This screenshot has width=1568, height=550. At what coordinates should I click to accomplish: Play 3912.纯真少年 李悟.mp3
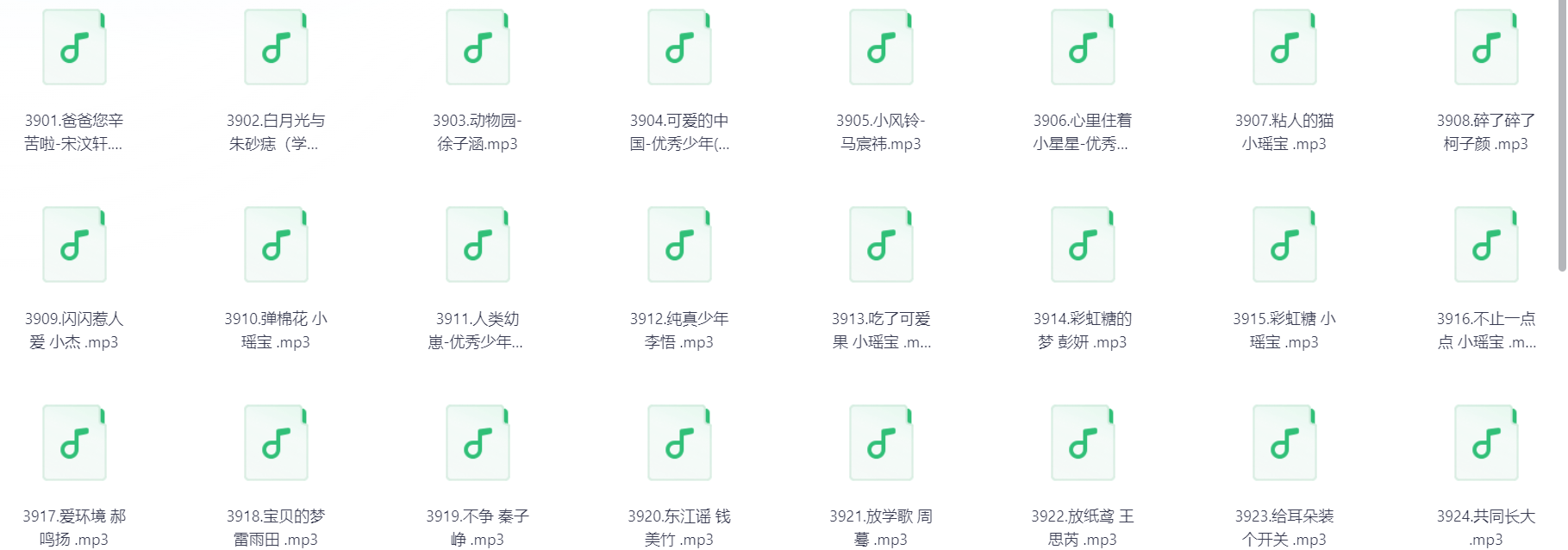point(679,245)
